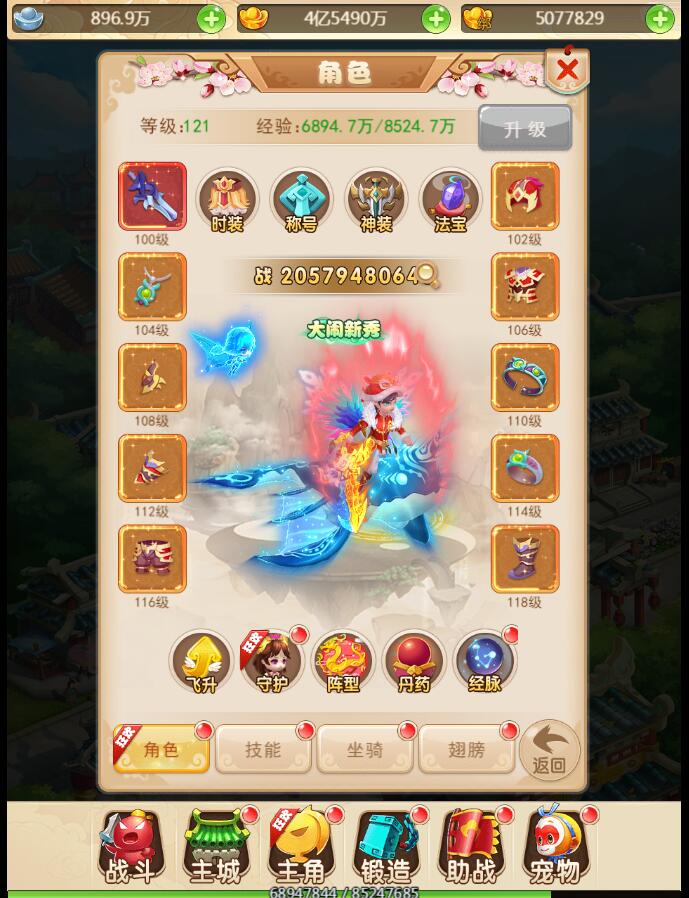The height and width of the screenshot is (898, 689).
Task: Tap the 升级 level-up button
Action: click(525, 128)
